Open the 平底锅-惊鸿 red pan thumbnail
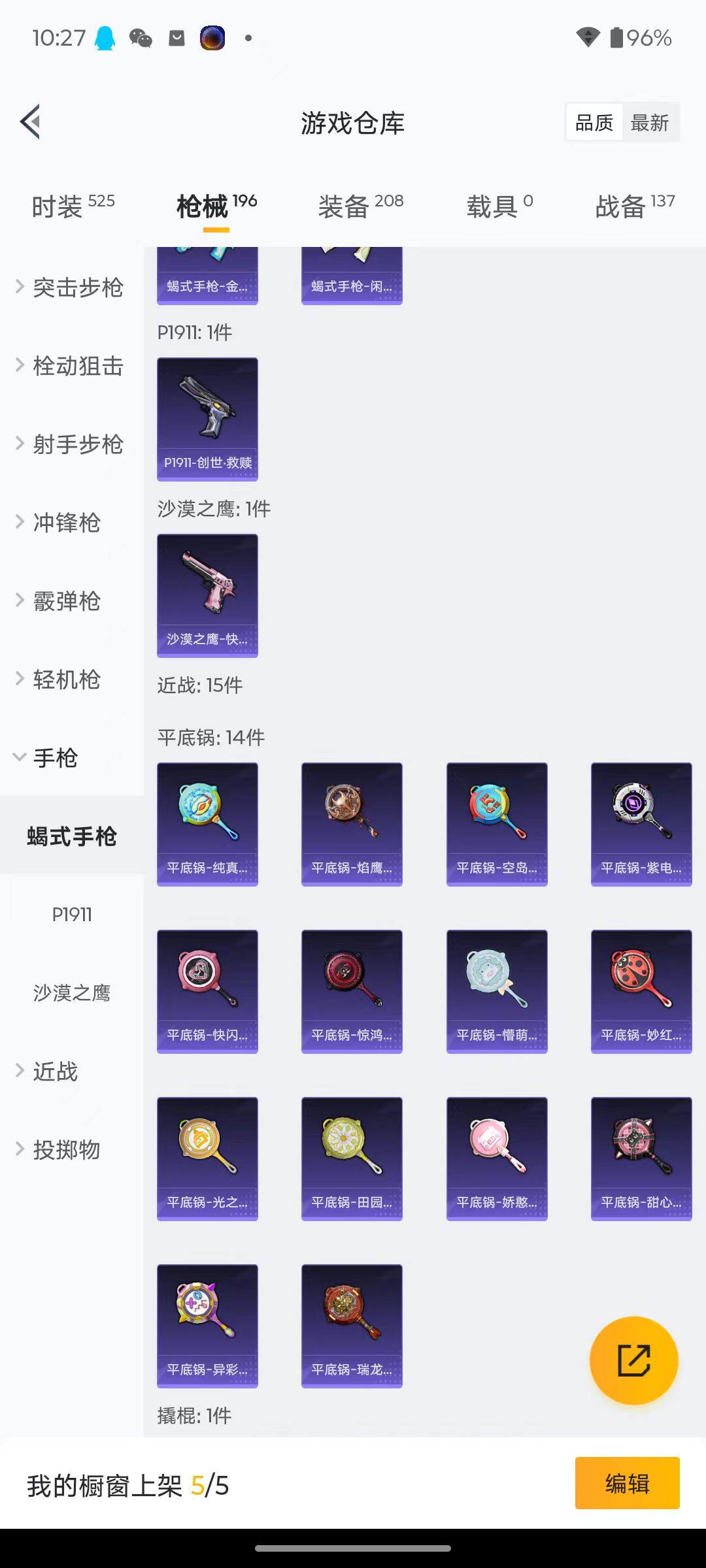Image resolution: width=706 pixels, height=1568 pixels. point(352,990)
